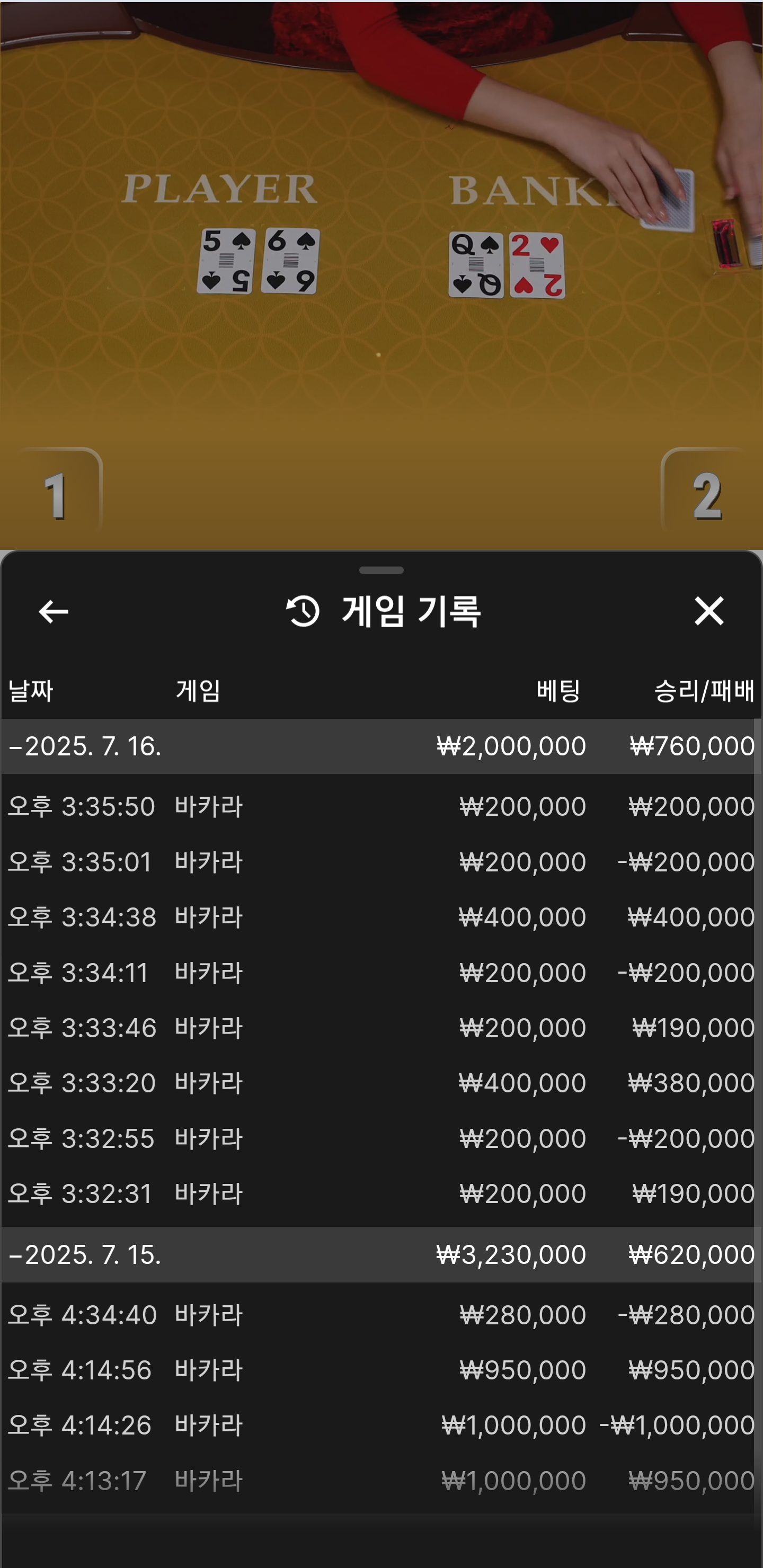763x1568 pixels.
Task: Open the 오후 3:35:01 baccarat record
Action: (381, 862)
